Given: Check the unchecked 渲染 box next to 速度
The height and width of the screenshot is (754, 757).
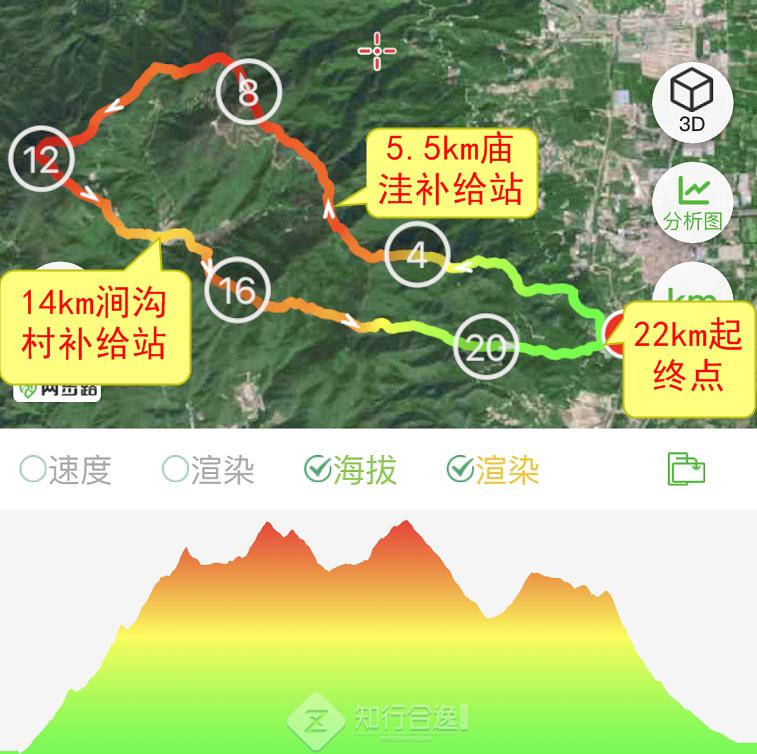Looking at the screenshot, I should pyautogui.click(x=175, y=469).
